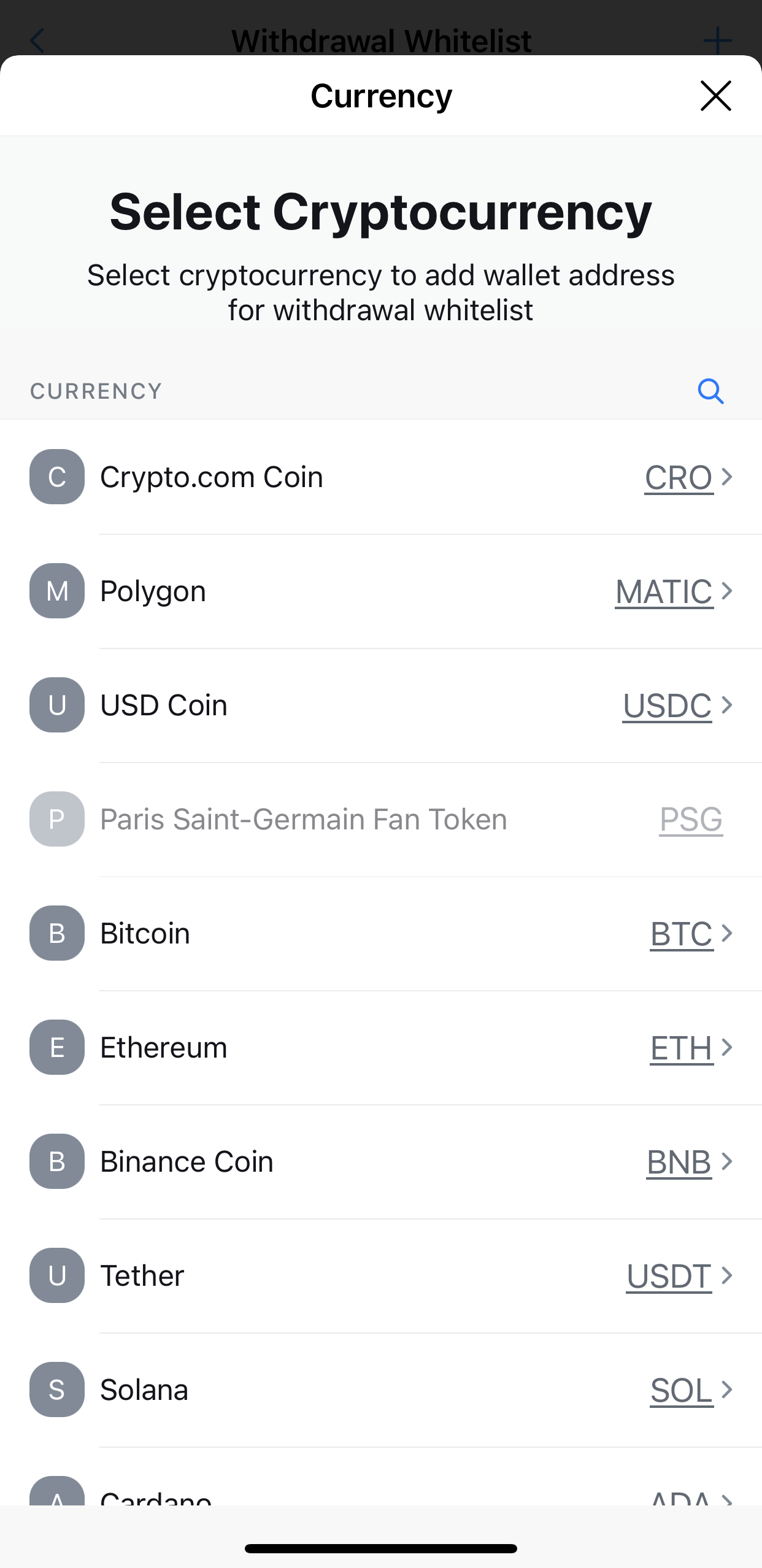Select USD Coin USDC
This screenshot has height=1568, width=762.
[381, 705]
